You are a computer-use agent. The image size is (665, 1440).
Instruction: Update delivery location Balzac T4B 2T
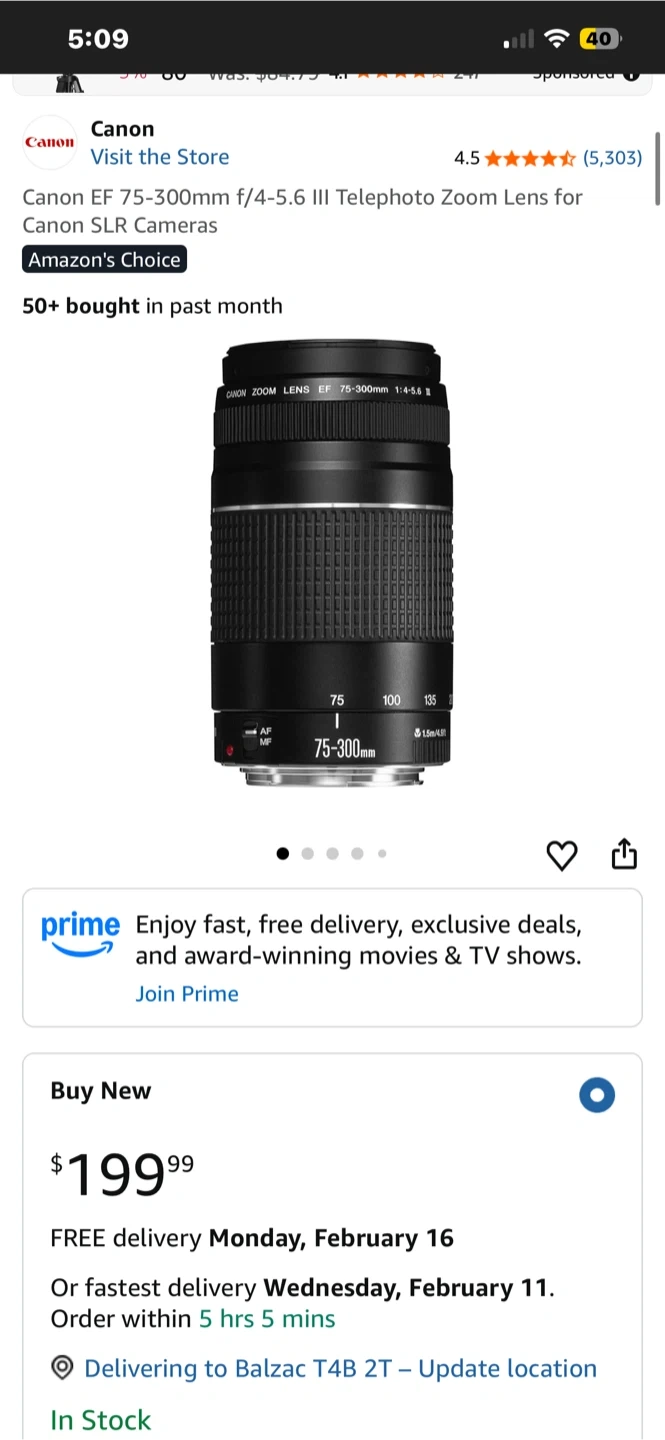tap(340, 1368)
